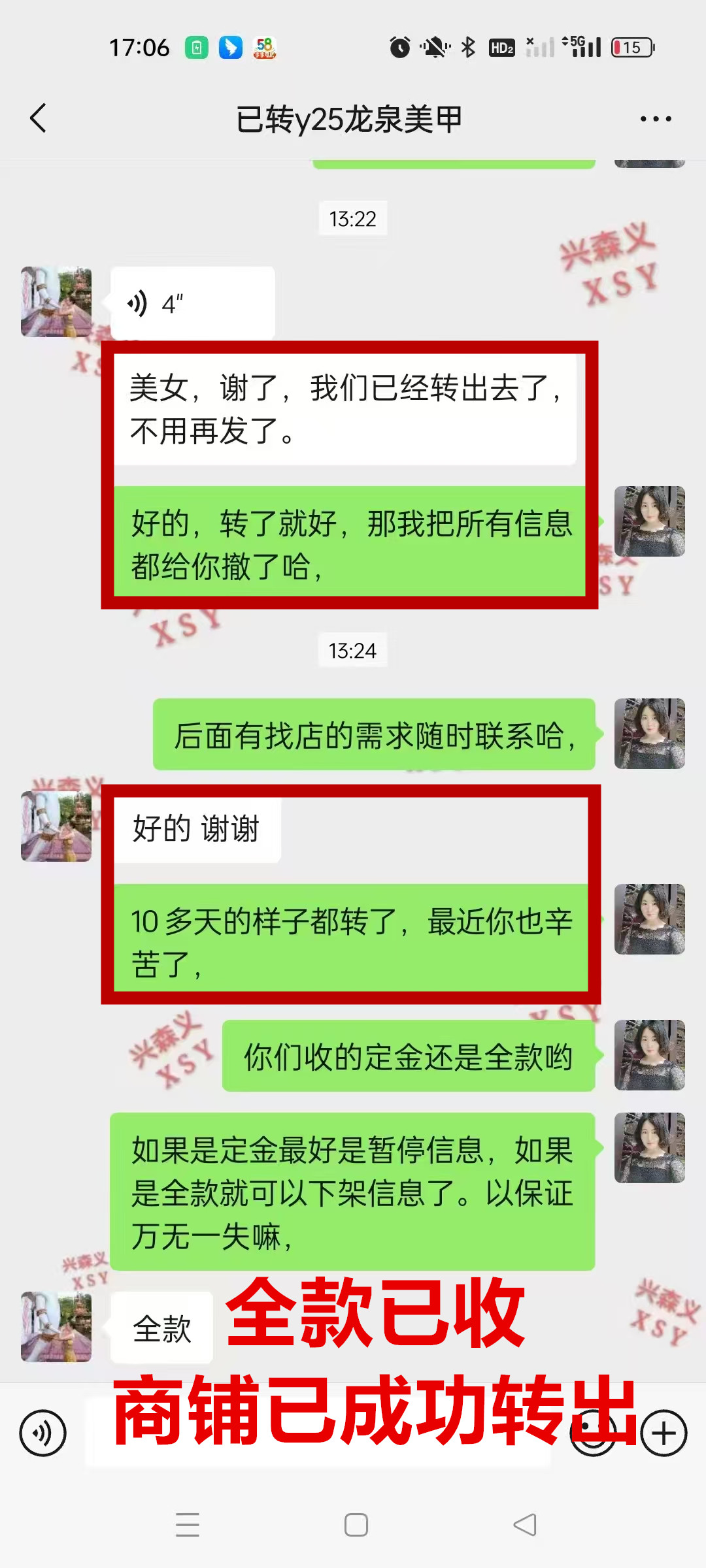This screenshot has width=706, height=1568.
Task: Play the 4-second voice message
Action: coord(192,303)
